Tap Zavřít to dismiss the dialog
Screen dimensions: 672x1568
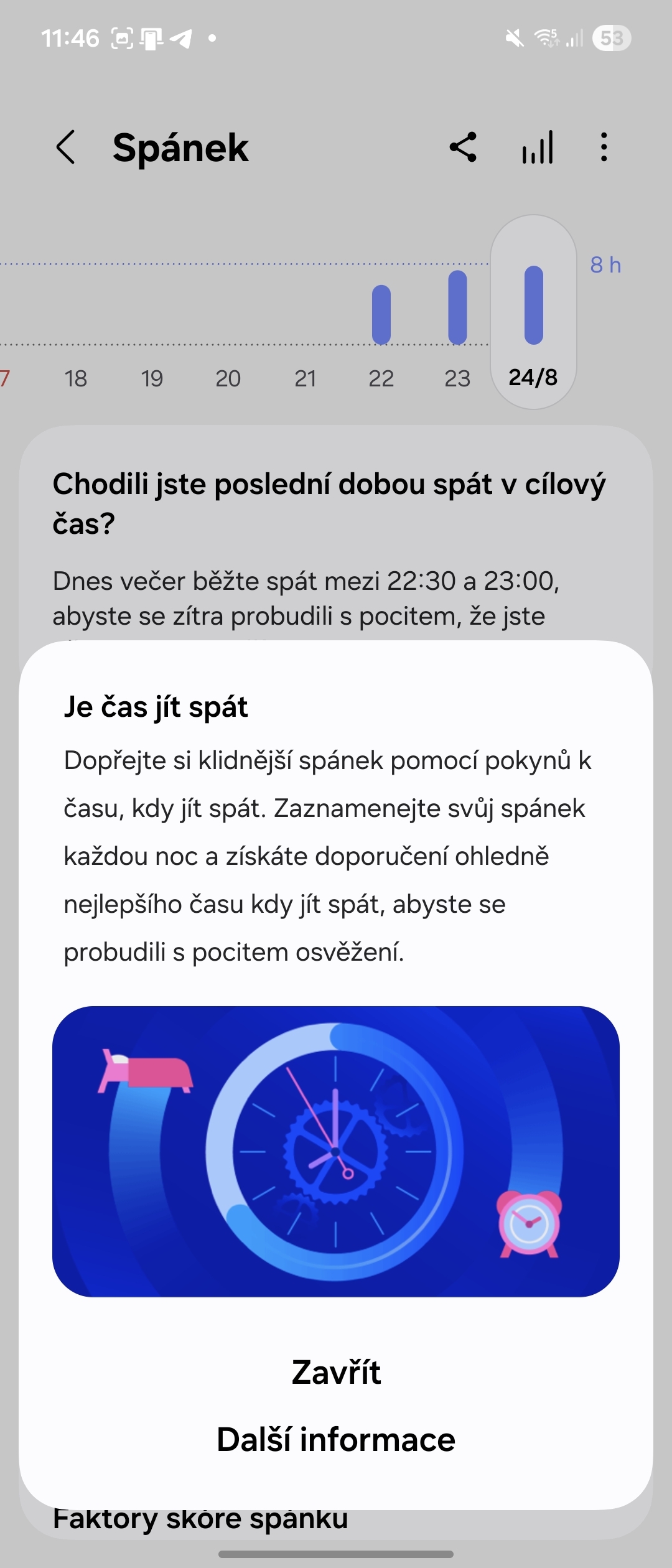[x=336, y=1373]
